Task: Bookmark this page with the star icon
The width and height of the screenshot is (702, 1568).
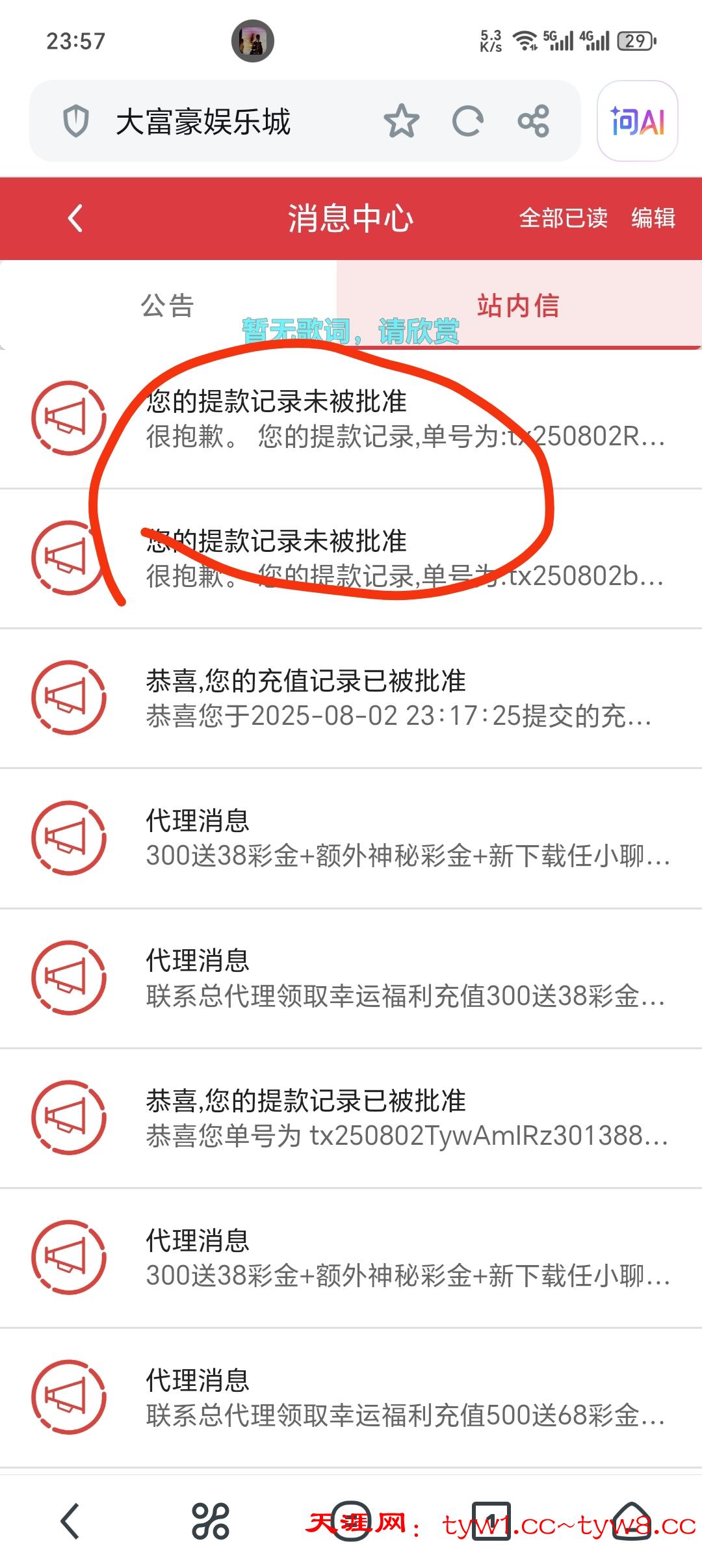Action: tap(401, 122)
